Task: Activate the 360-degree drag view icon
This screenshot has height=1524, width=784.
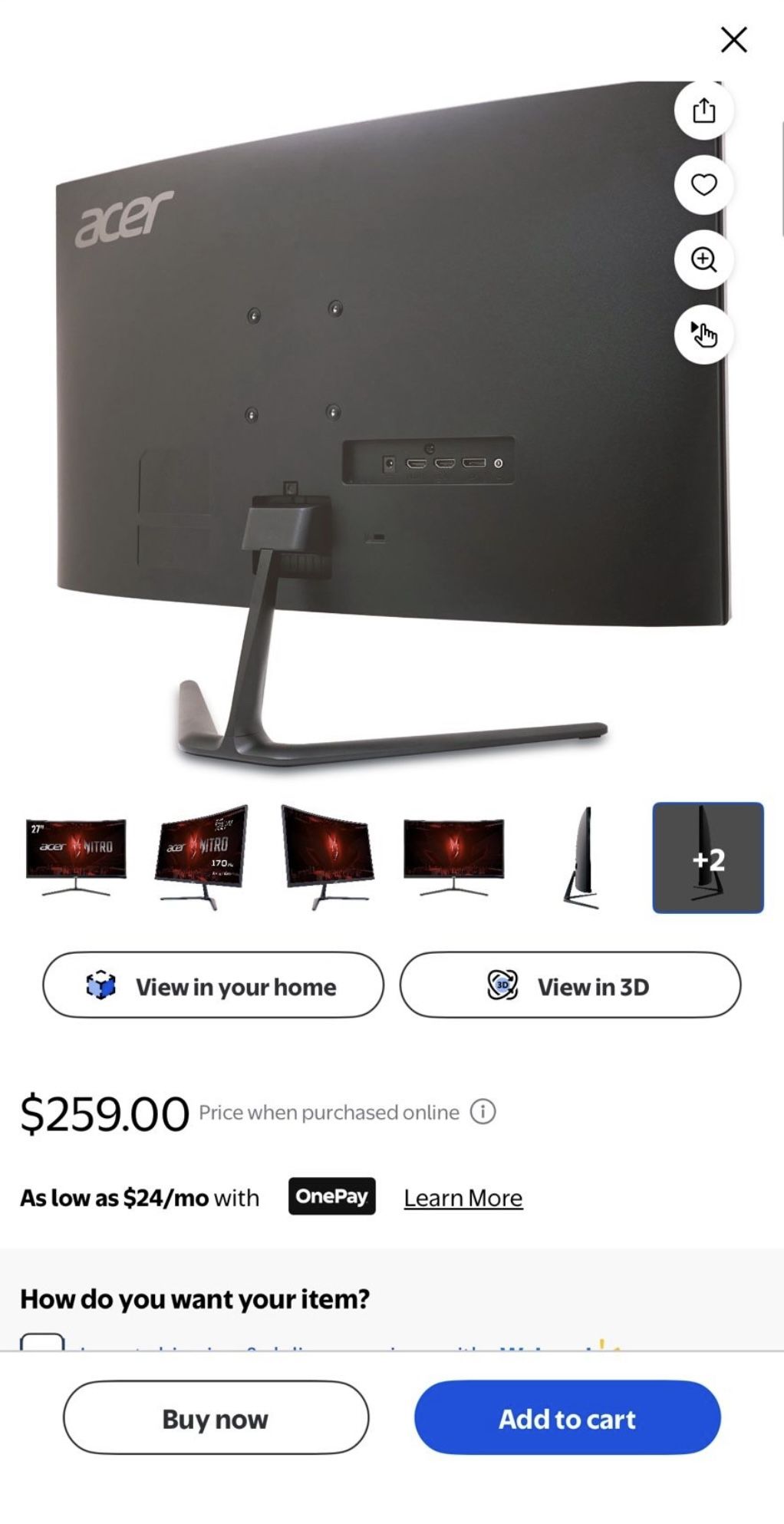Action: (703, 333)
